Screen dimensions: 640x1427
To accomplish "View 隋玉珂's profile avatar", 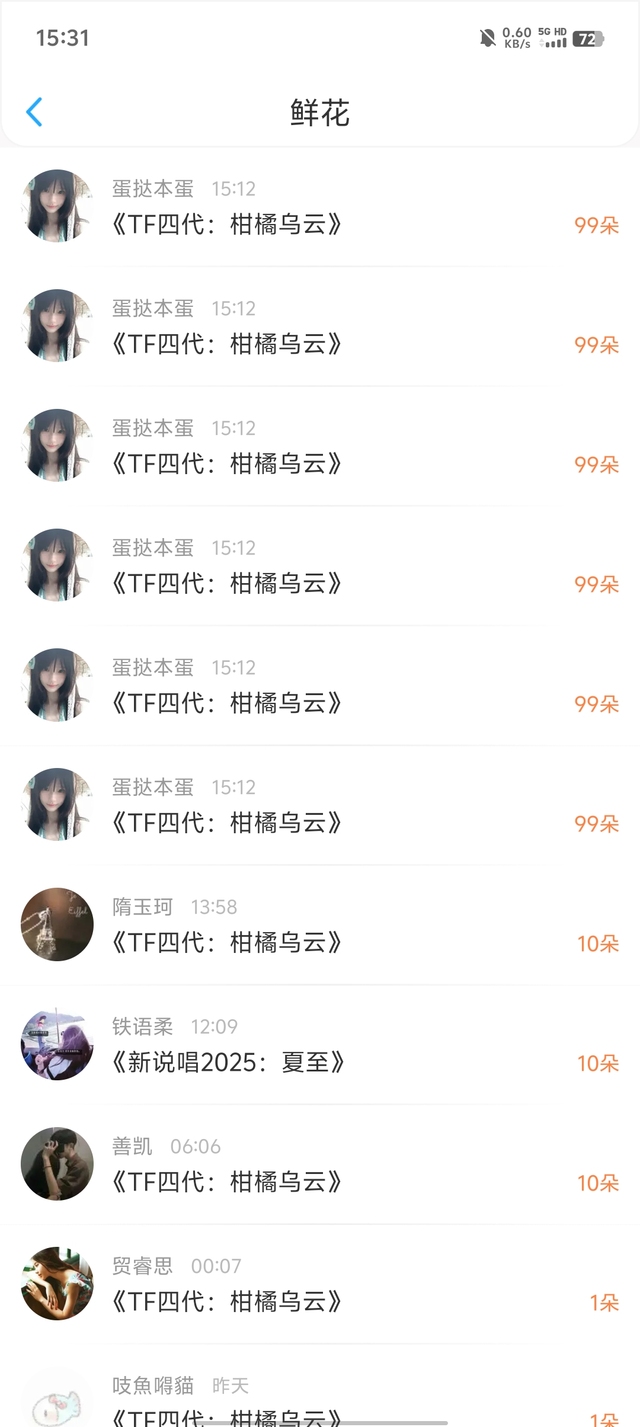I will (x=57, y=924).
